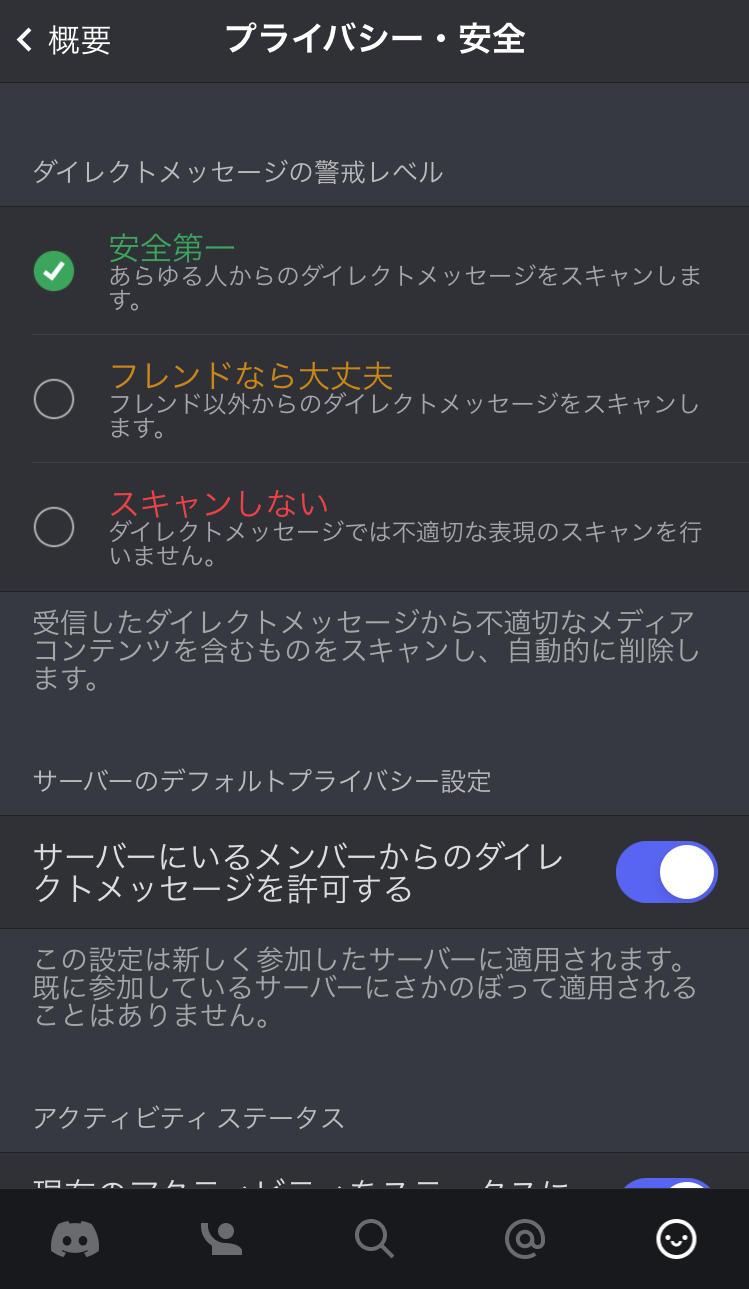Toggle サーバーにいるメンバーからのダイレクトメッセージを許可する
Screen dimensions: 749x1289
pyautogui.click(x=666, y=872)
